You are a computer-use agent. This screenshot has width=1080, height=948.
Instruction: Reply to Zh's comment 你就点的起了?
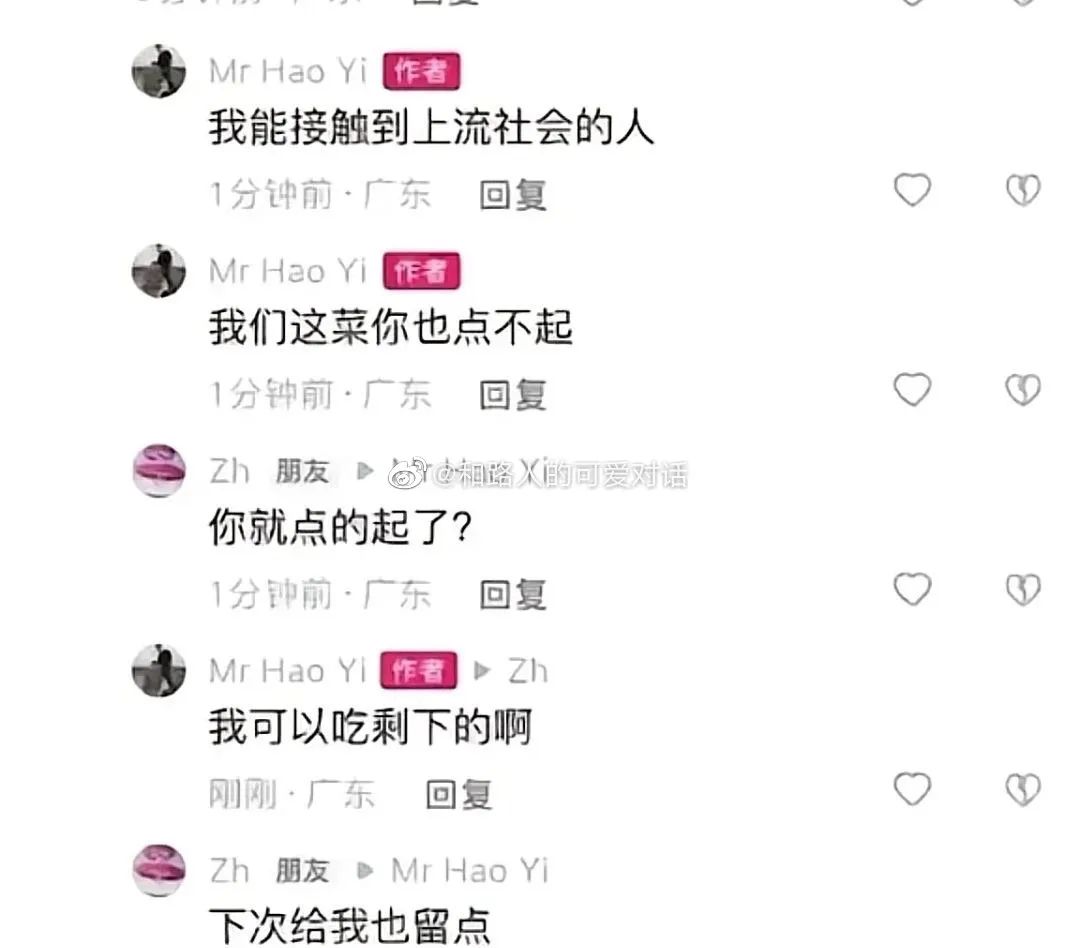coord(513,595)
